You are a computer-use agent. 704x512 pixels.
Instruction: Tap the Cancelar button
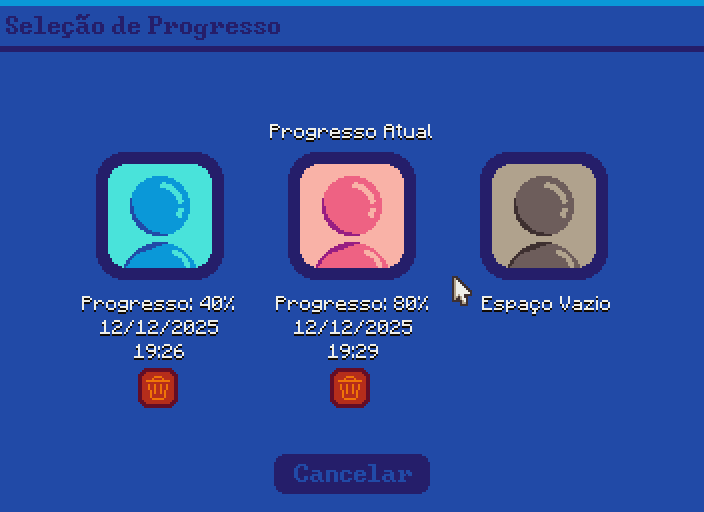pos(352,474)
